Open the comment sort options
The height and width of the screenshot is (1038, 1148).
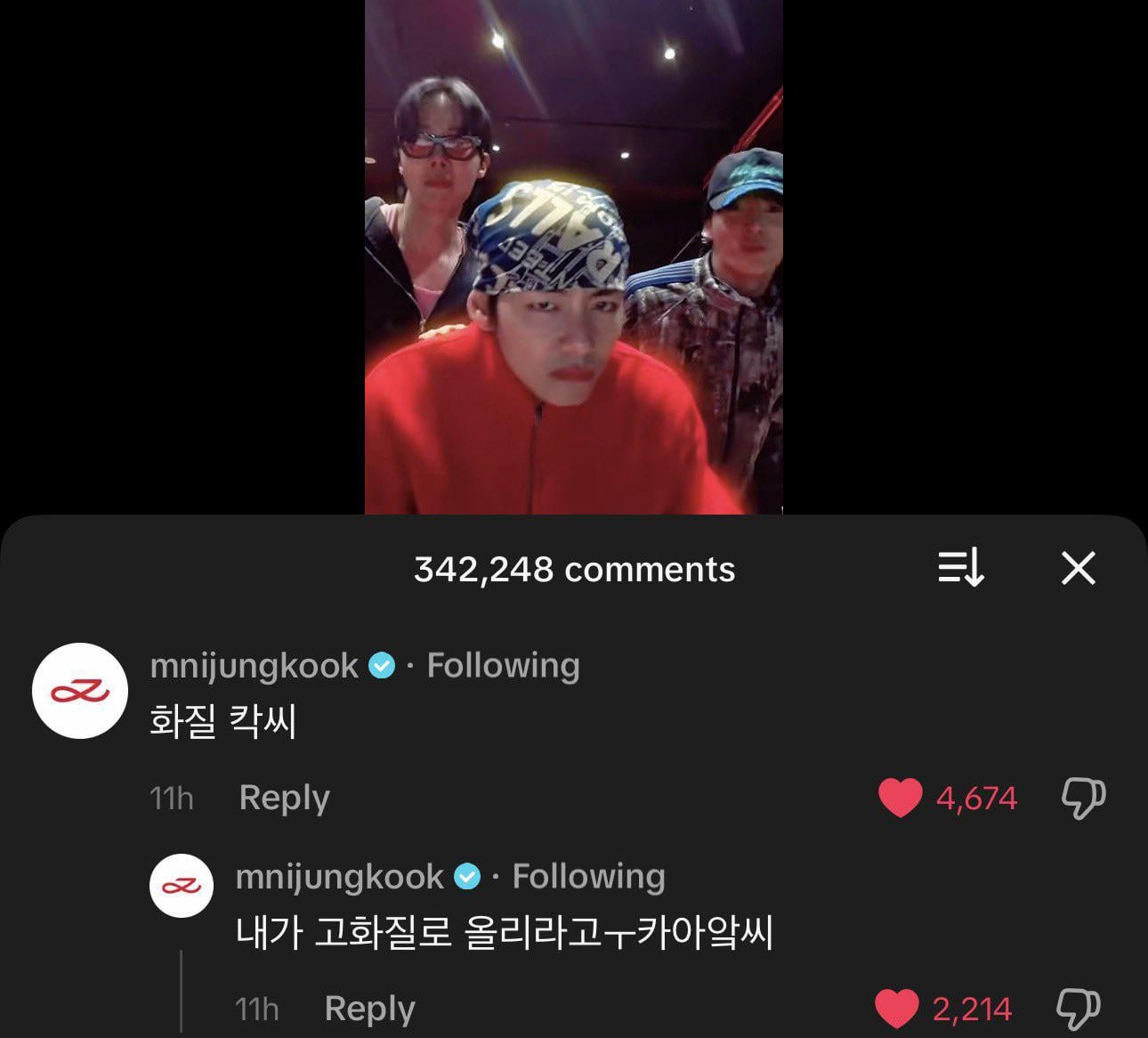pyautogui.click(x=961, y=568)
